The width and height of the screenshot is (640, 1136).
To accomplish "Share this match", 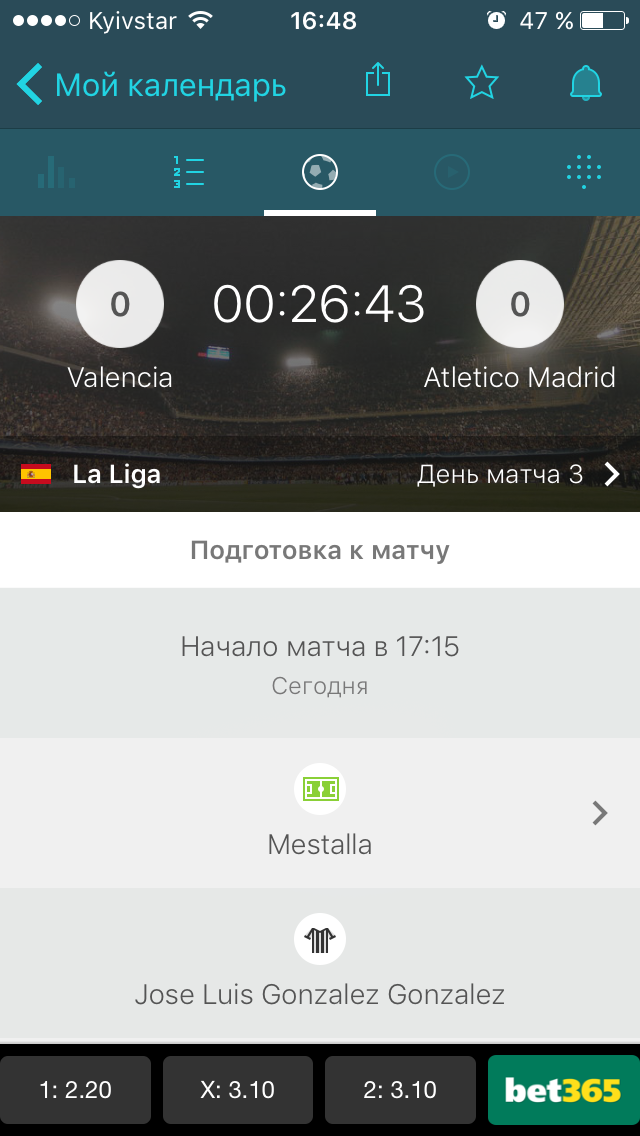I will [x=378, y=80].
